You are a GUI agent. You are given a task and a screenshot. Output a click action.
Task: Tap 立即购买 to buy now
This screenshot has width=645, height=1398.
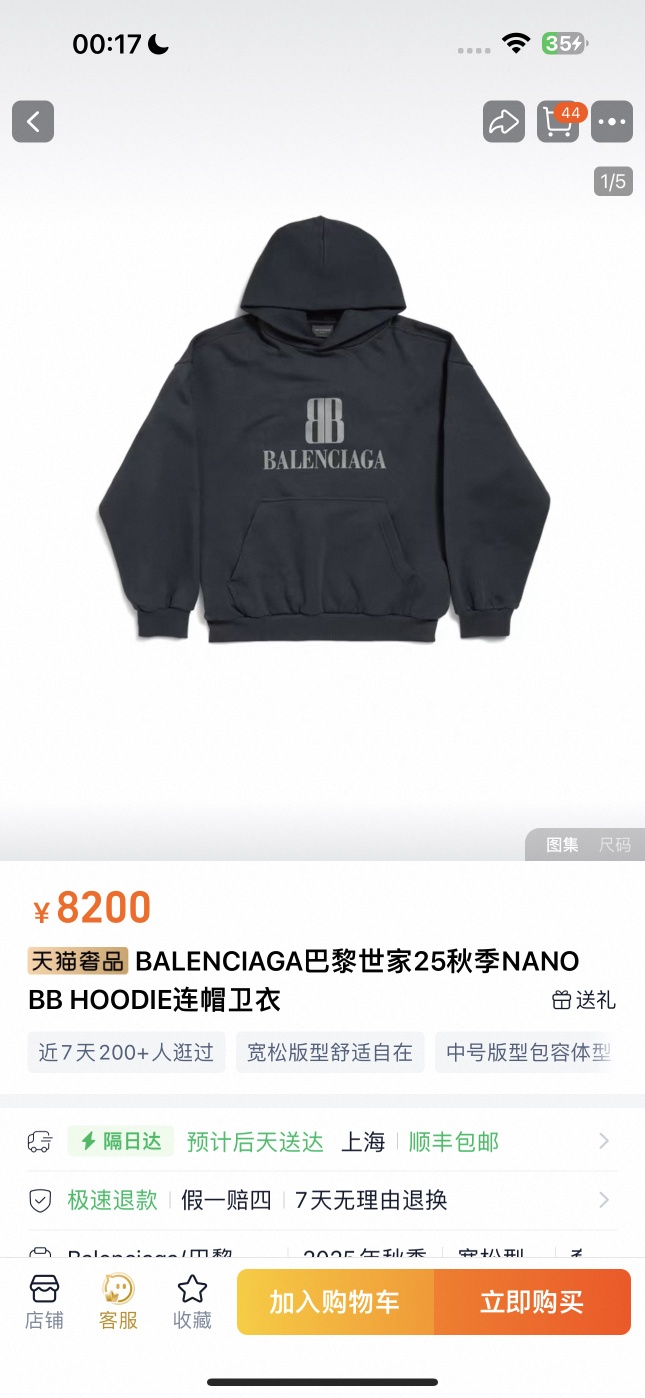(532, 1302)
